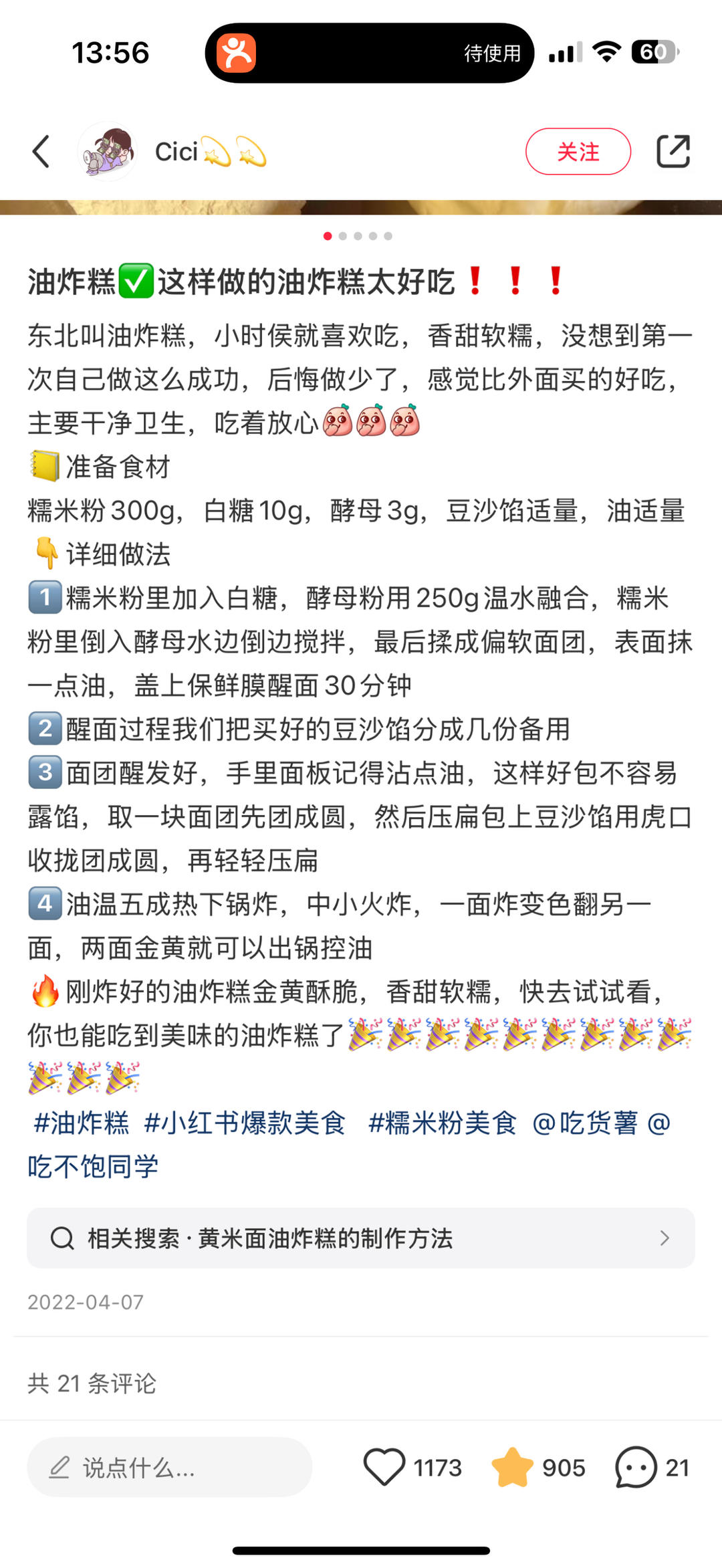
Task: Share this post via the share icon
Action: [x=673, y=152]
